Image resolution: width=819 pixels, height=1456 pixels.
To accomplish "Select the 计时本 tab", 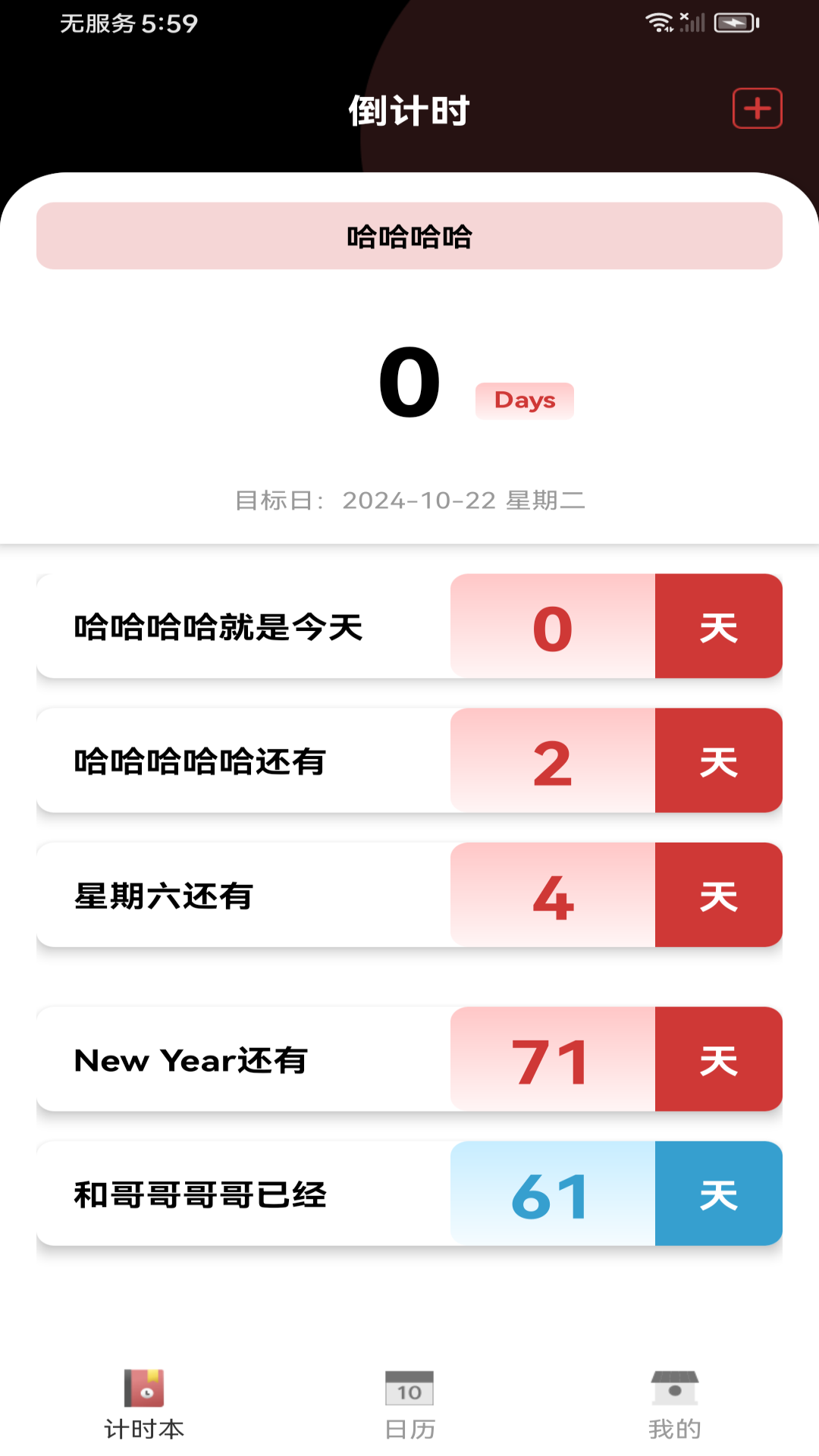I will (144, 1404).
